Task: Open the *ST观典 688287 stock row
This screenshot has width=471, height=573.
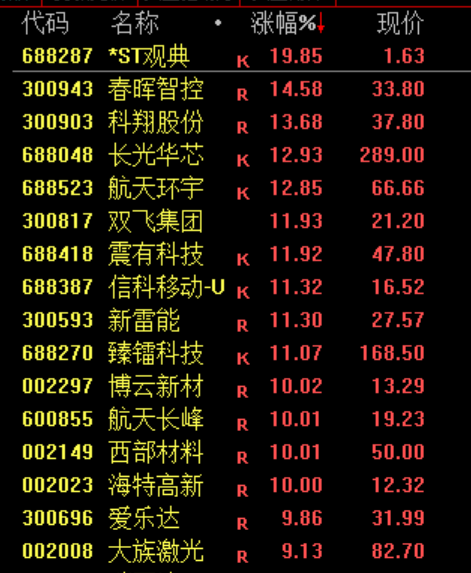Action: [x=235, y=56]
